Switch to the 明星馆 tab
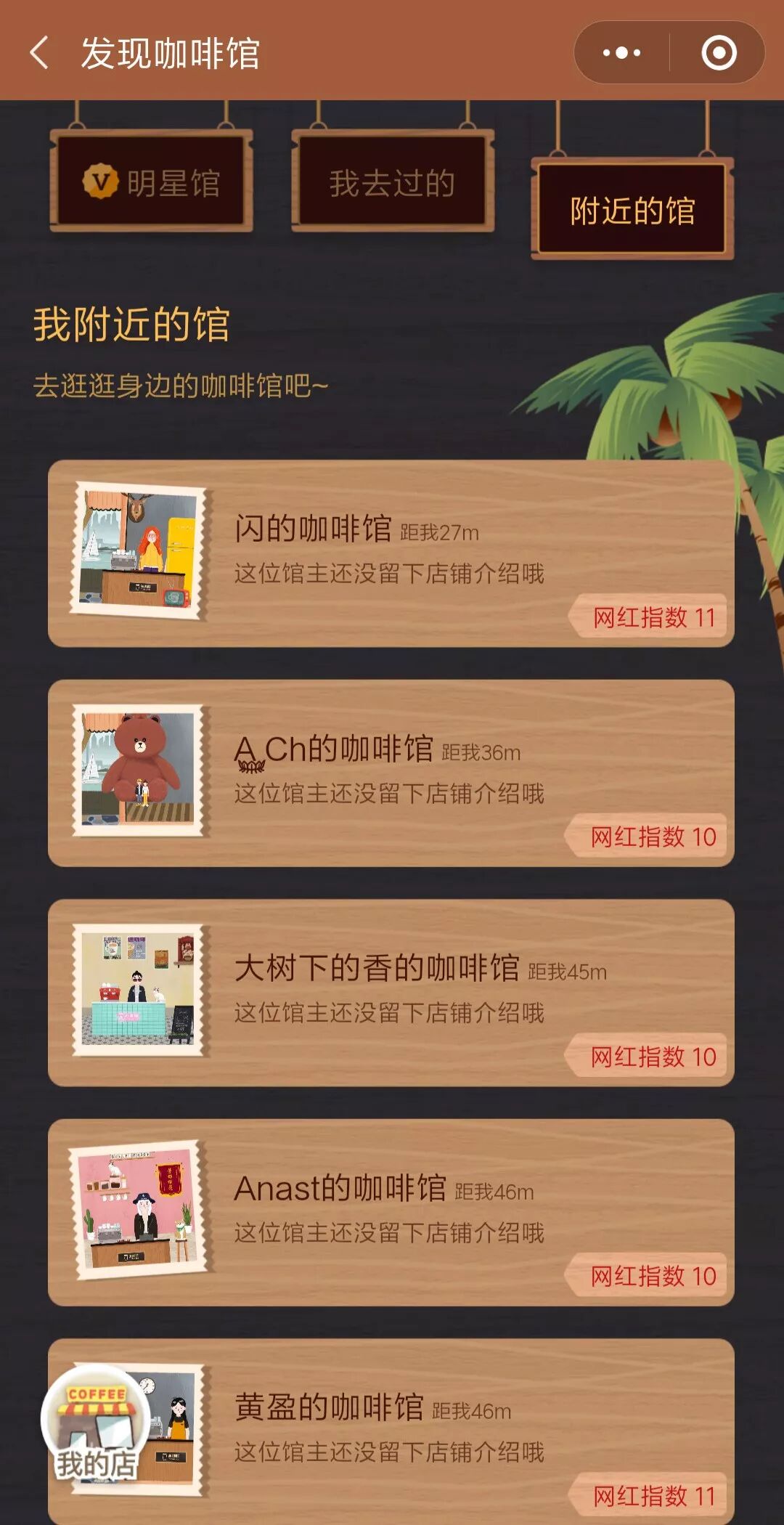The height and width of the screenshot is (1525, 784). tap(151, 182)
